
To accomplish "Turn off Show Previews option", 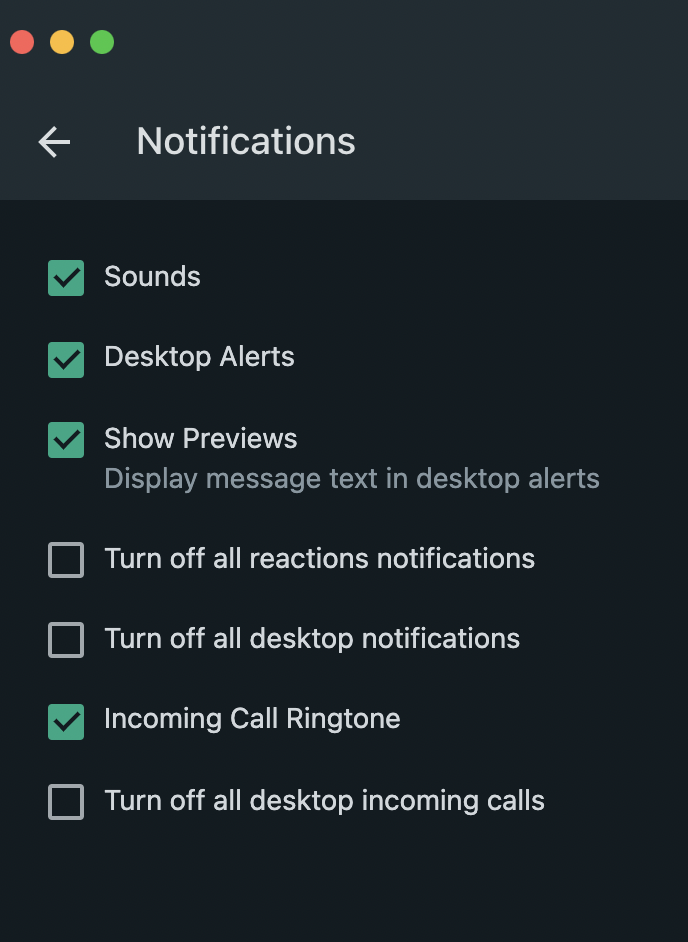I will tap(66, 440).
